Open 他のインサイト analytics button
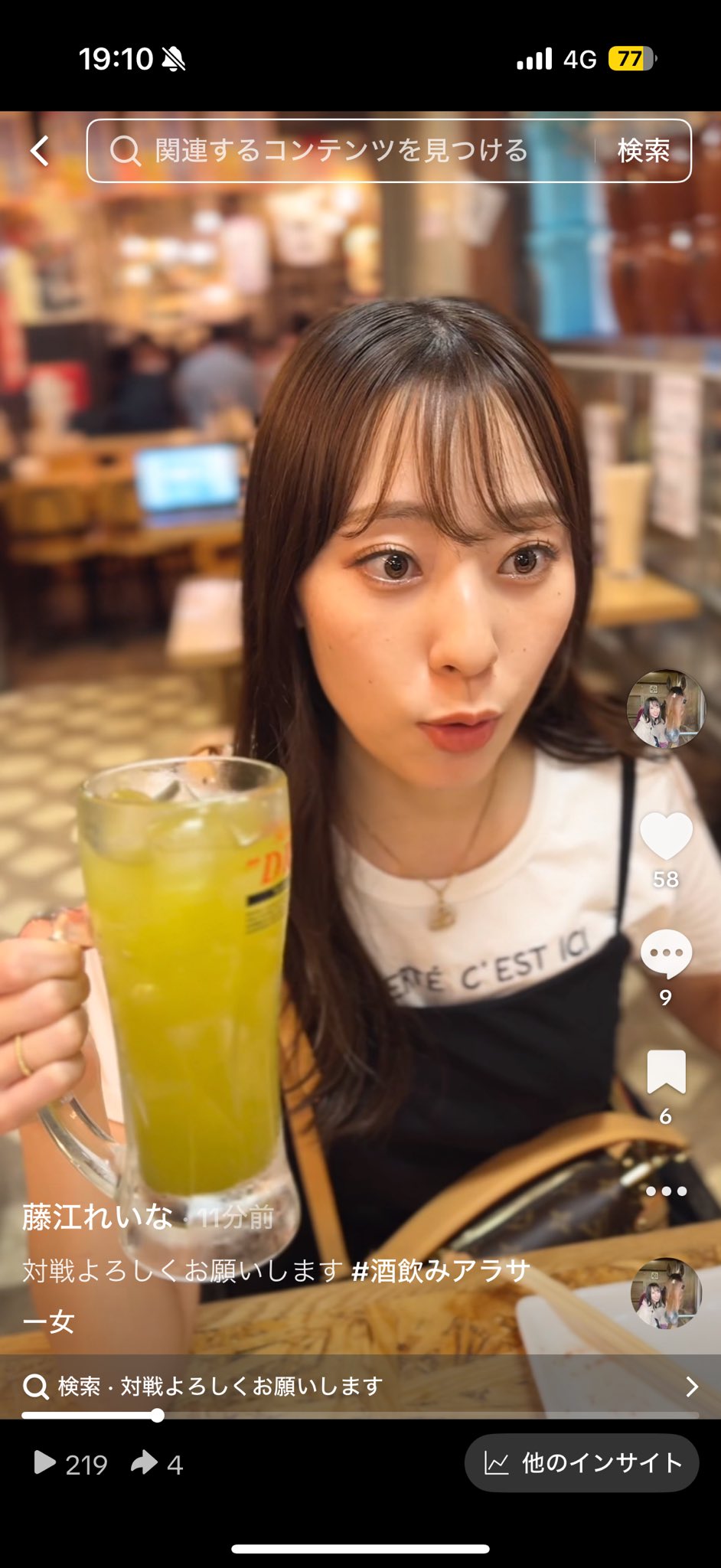The width and height of the screenshot is (721, 1568). [x=582, y=1463]
